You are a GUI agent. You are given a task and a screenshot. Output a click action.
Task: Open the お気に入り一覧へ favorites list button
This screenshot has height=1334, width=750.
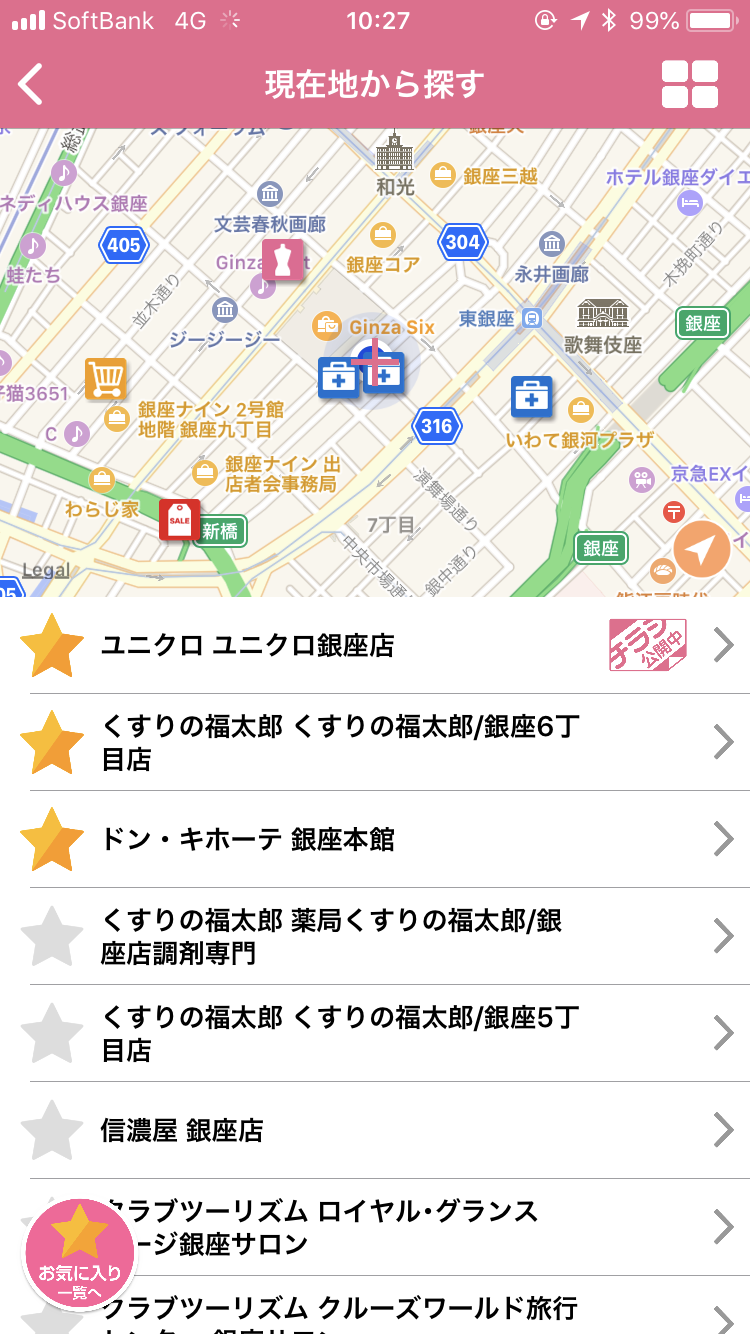(x=78, y=1253)
